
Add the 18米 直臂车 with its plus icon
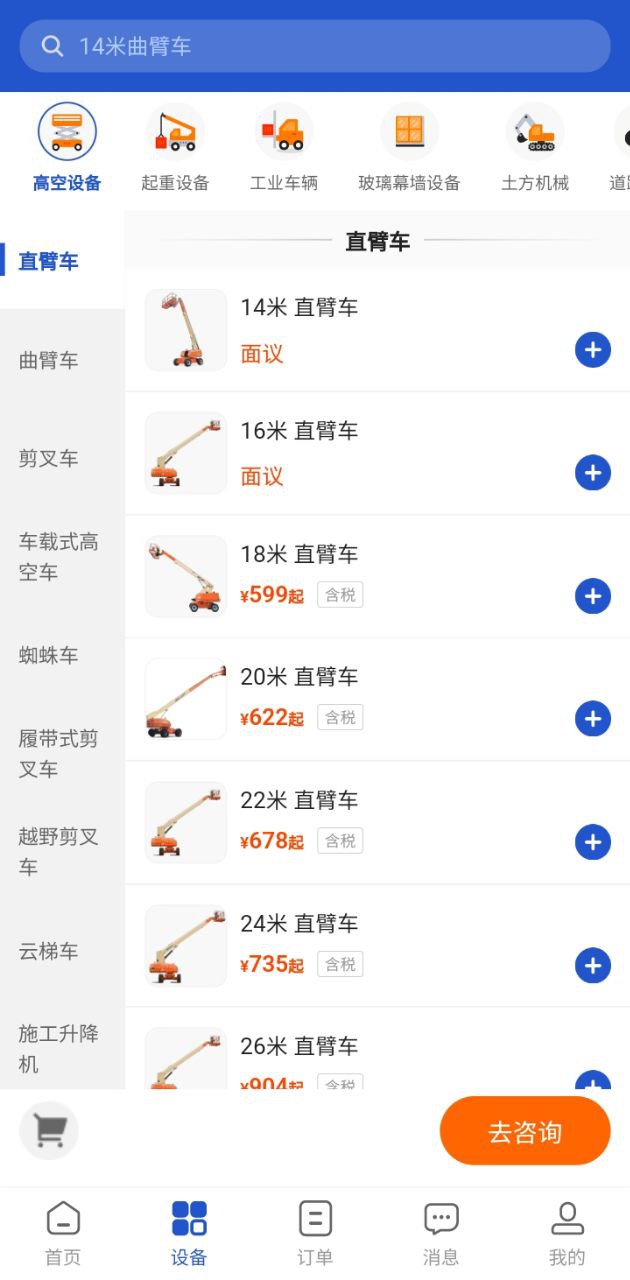click(x=592, y=596)
